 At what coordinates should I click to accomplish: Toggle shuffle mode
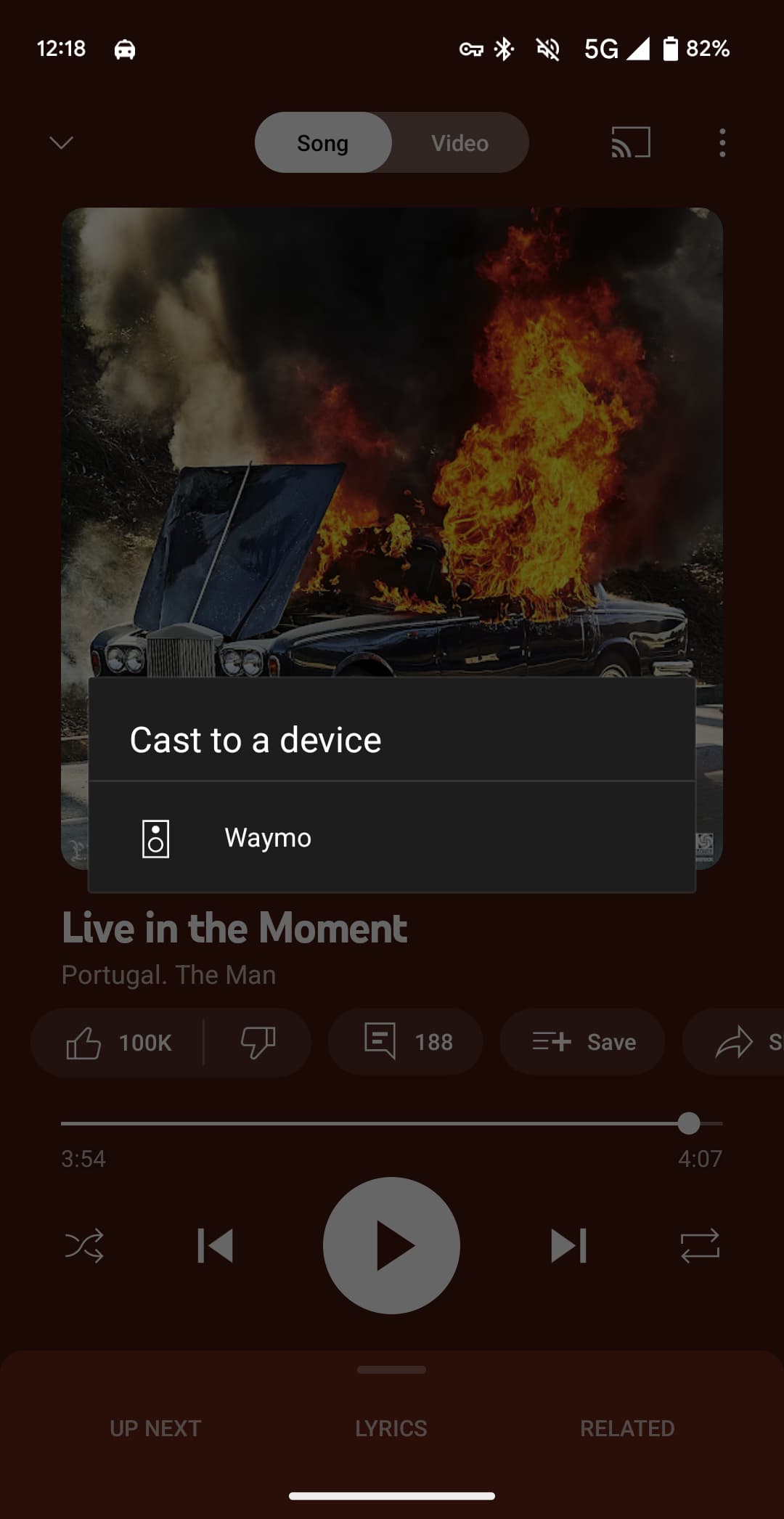84,1246
